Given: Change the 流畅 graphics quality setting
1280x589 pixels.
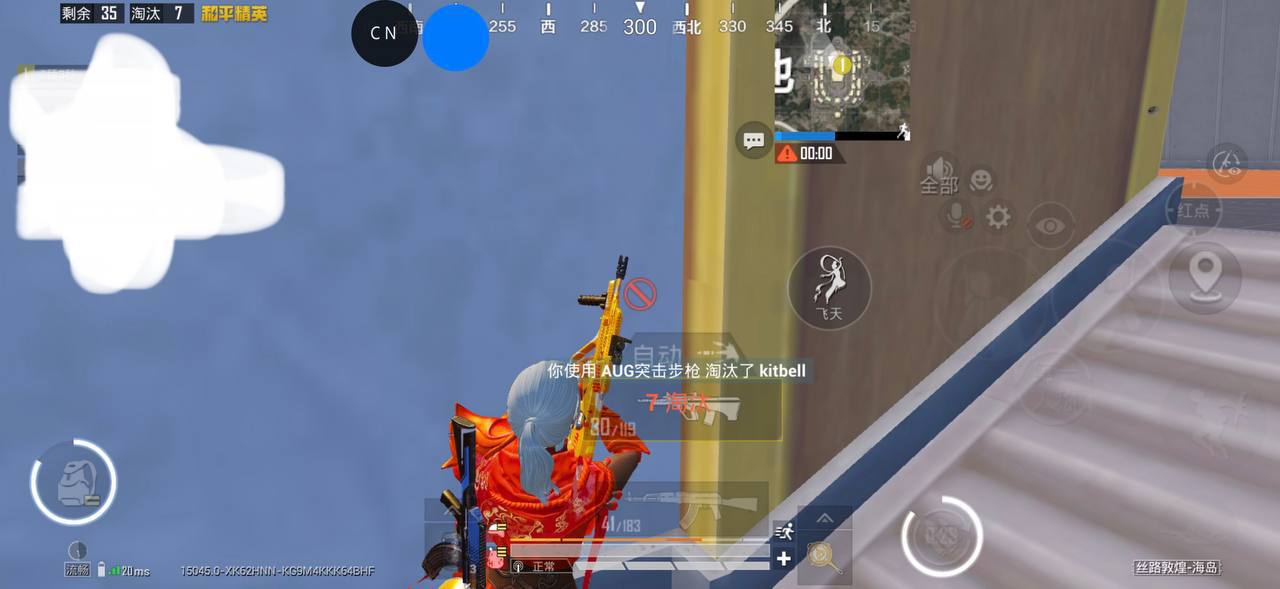Looking at the screenshot, I should (77, 570).
